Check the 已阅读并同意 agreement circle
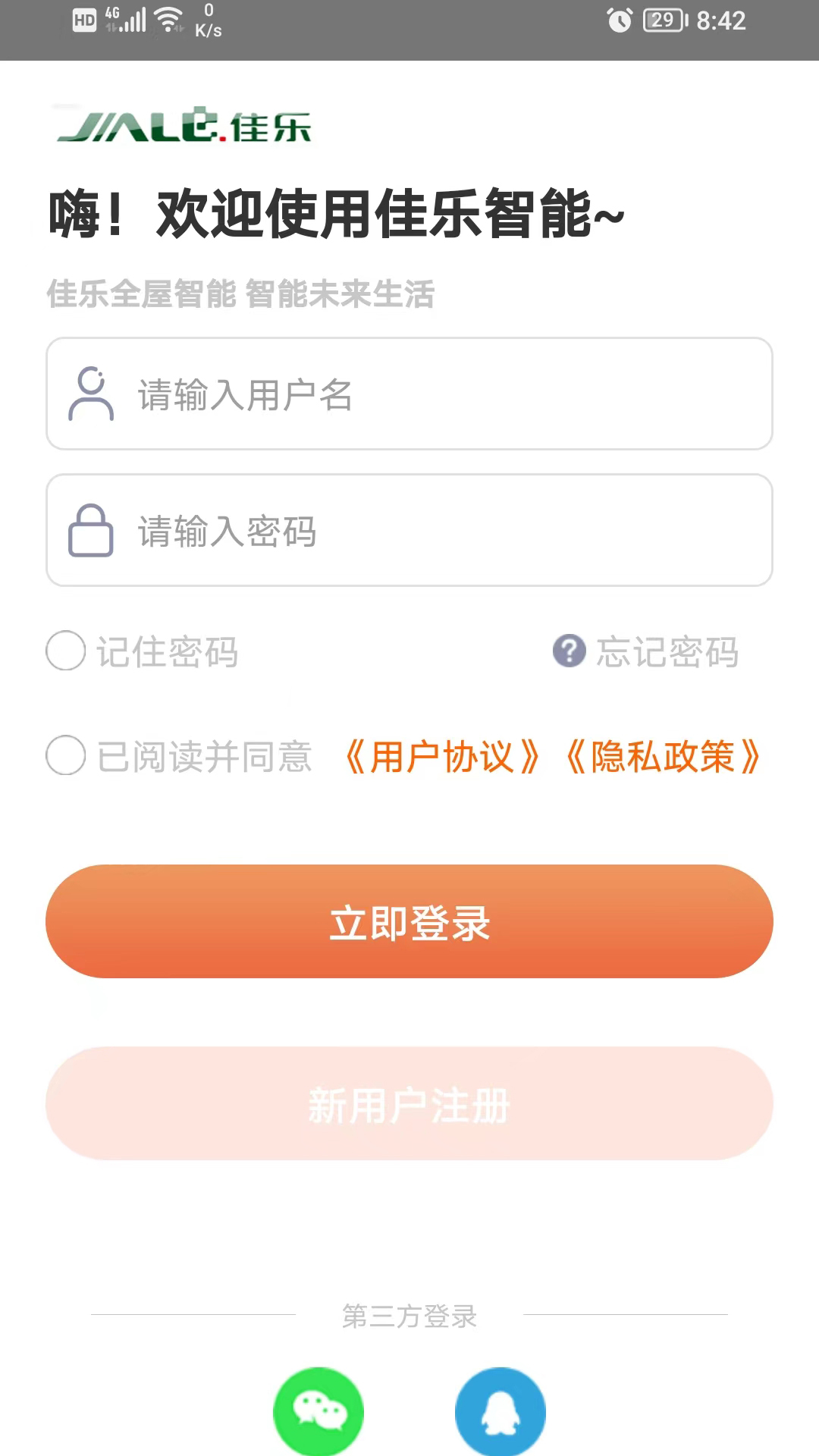This screenshot has height=1456, width=819. (x=66, y=755)
